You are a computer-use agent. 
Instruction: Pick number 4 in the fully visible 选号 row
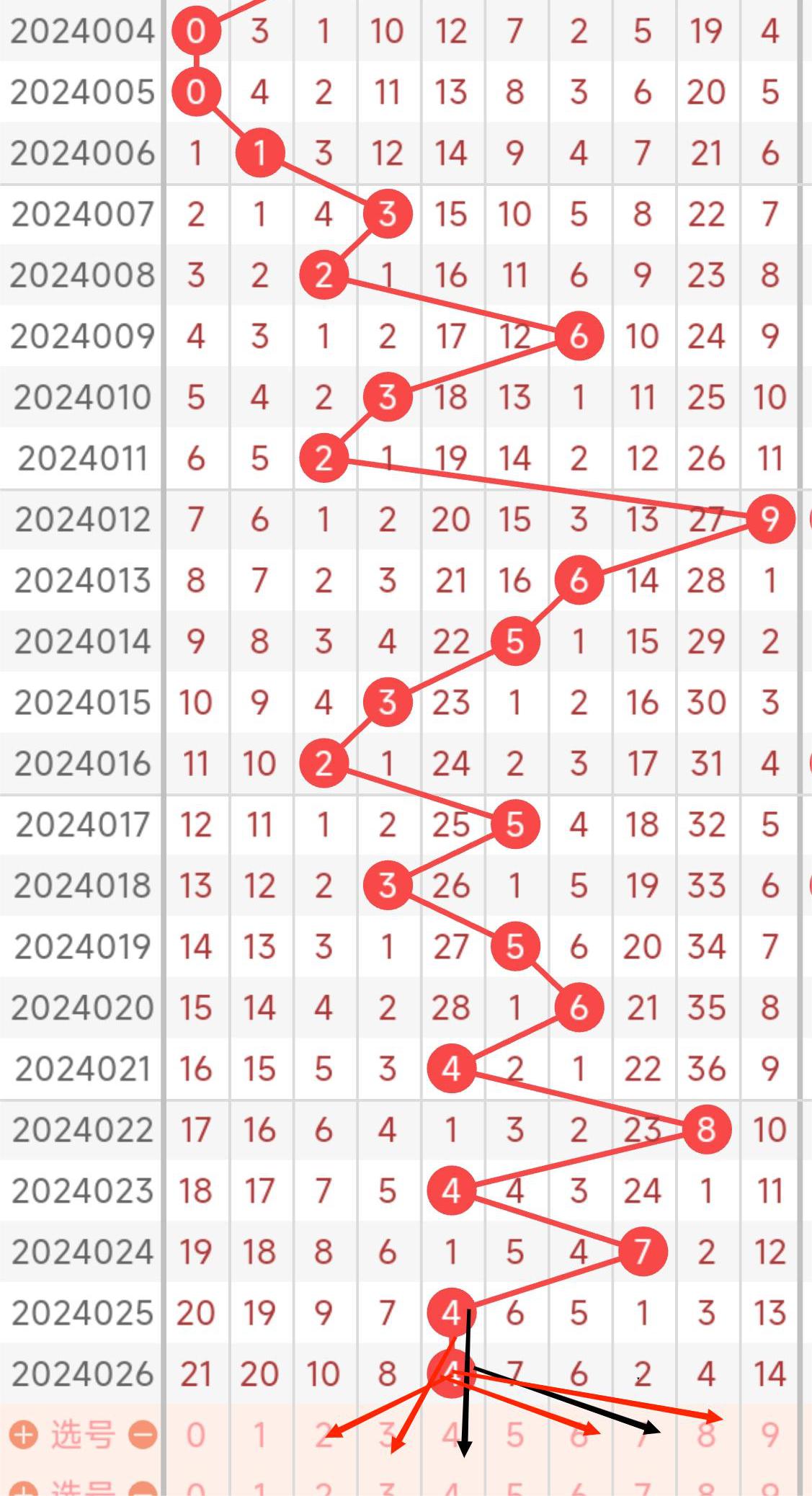(451, 1435)
